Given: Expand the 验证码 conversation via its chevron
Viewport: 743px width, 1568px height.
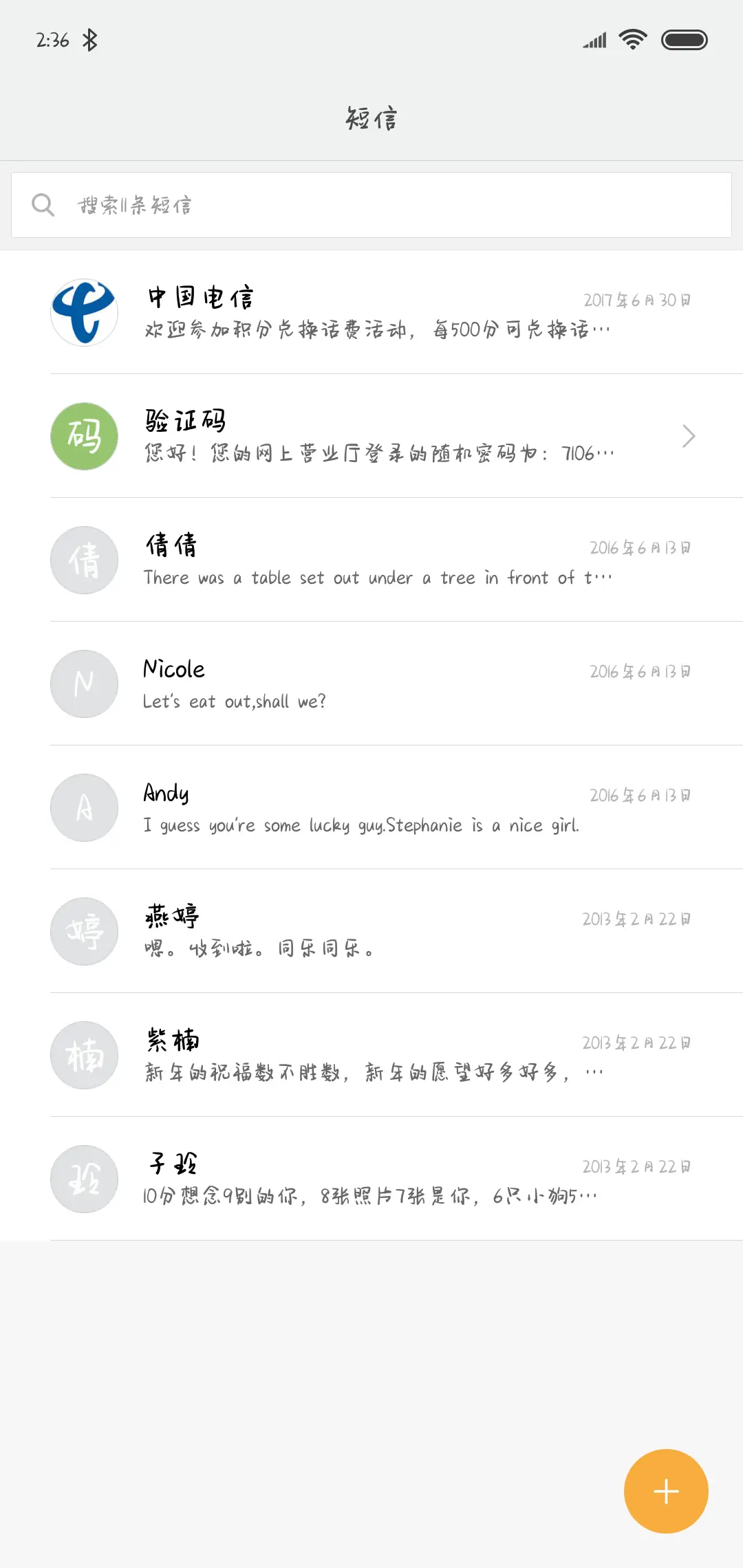Looking at the screenshot, I should tap(689, 436).
